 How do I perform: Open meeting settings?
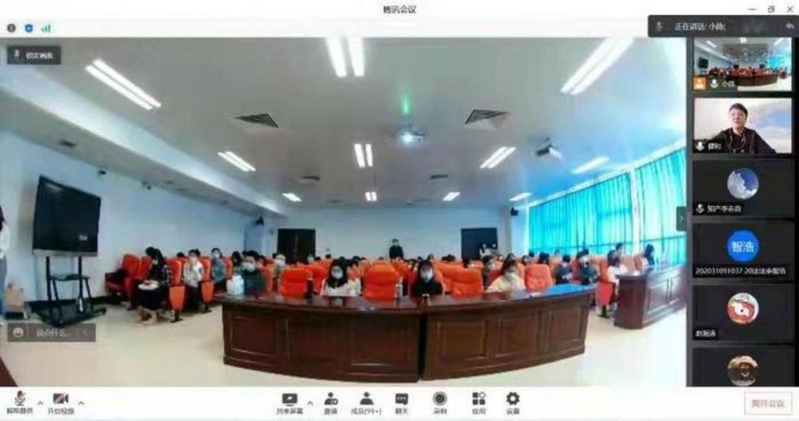coord(512,402)
